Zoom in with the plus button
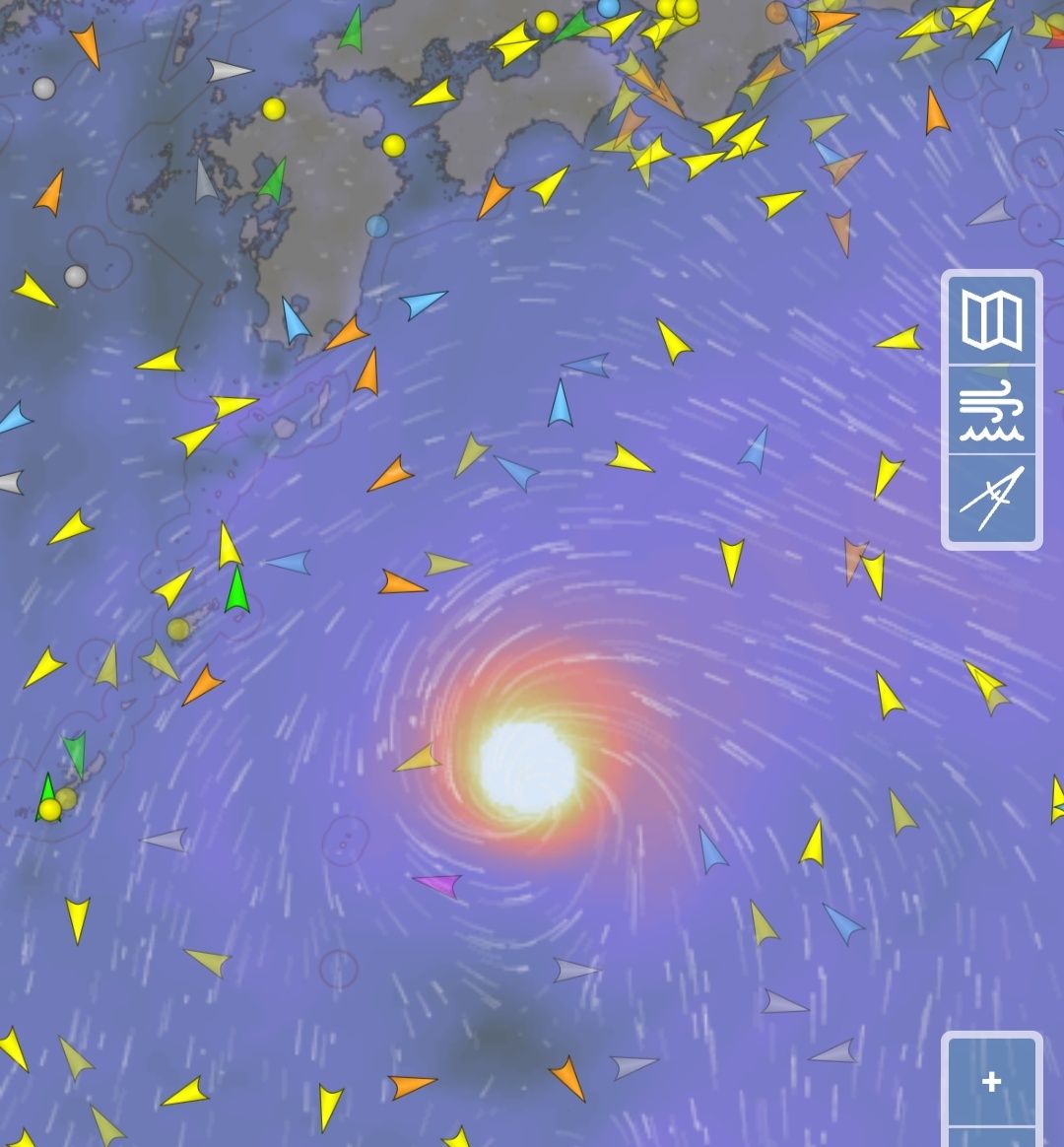 (991, 1081)
